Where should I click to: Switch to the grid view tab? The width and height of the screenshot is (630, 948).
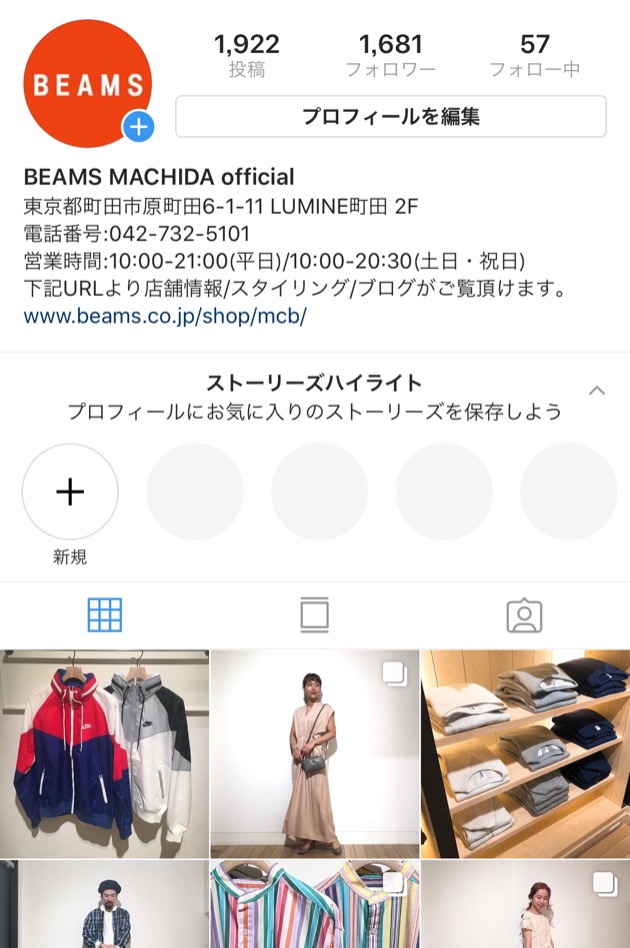pos(104,615)
